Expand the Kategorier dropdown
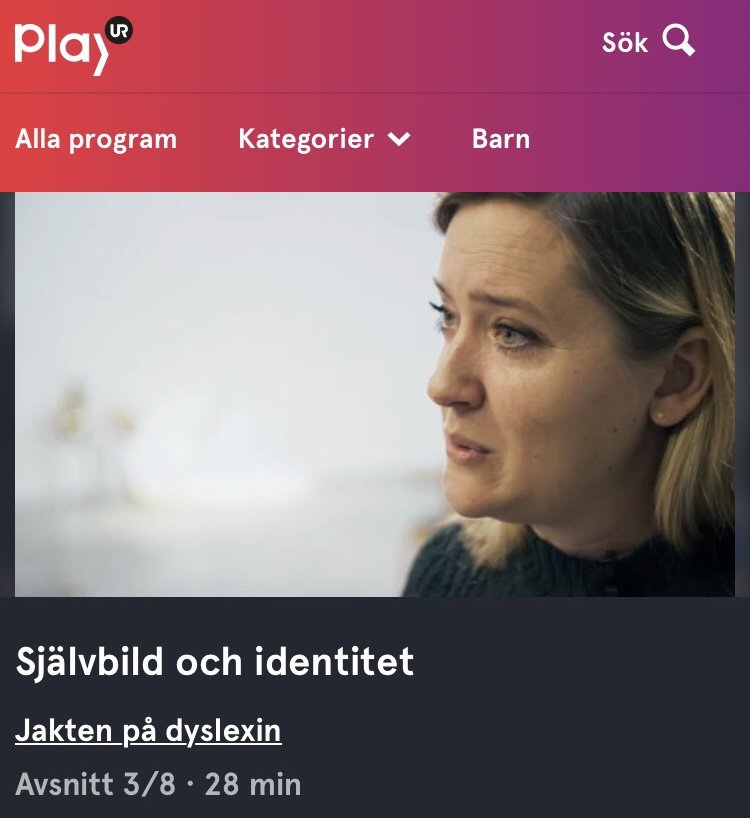Image resolution: width=750 pixels, height=818 pixels. [324, 139]
